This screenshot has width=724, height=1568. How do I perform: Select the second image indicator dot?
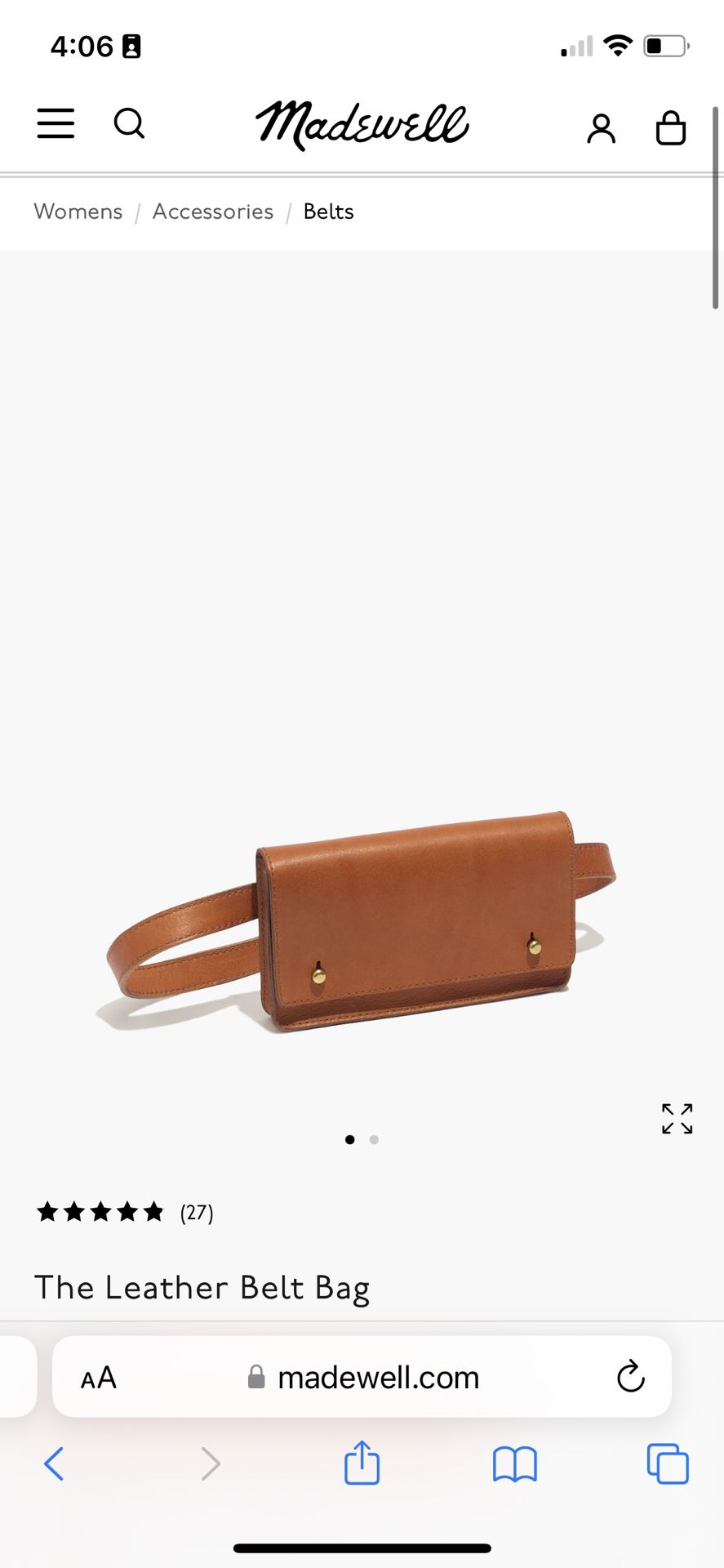coord(374,1139)
